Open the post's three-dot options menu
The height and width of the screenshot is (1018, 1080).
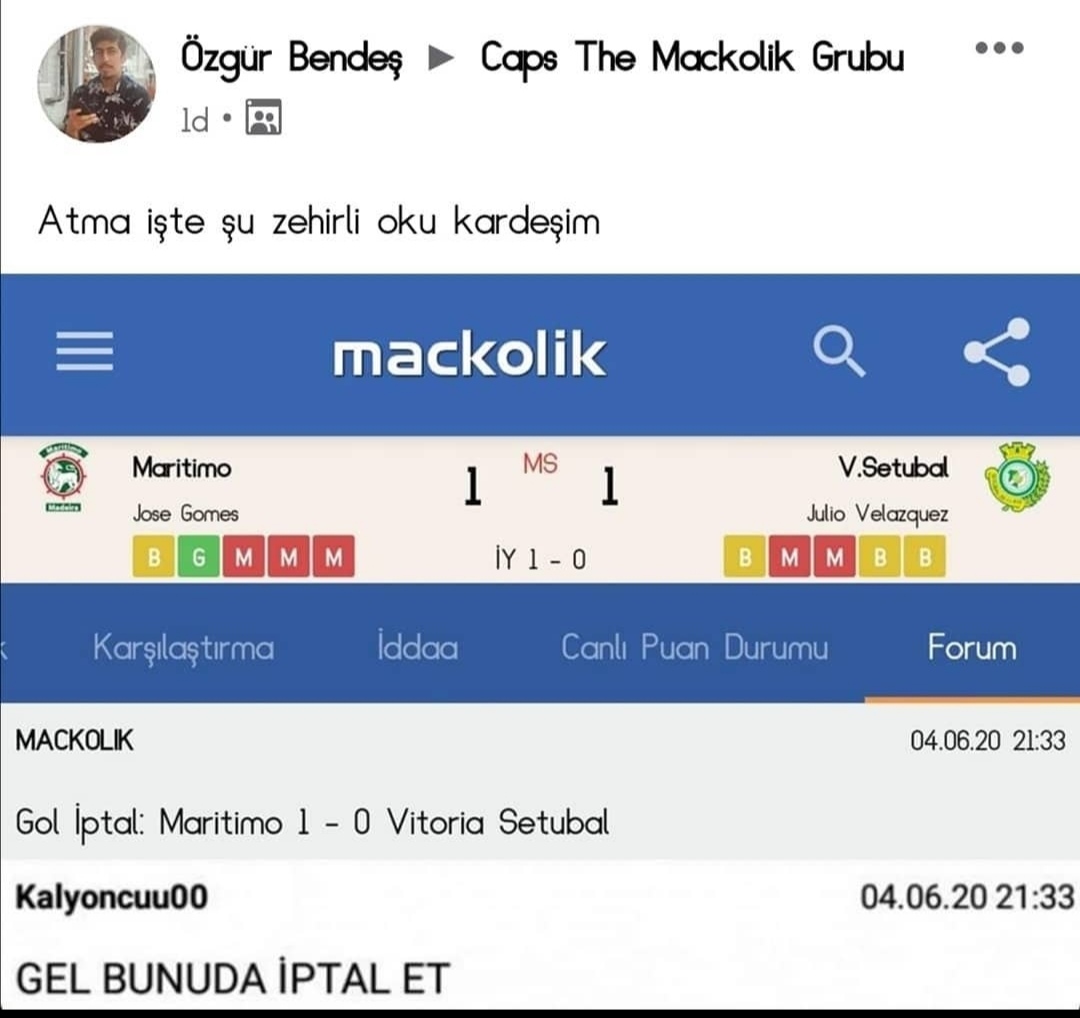998,47
